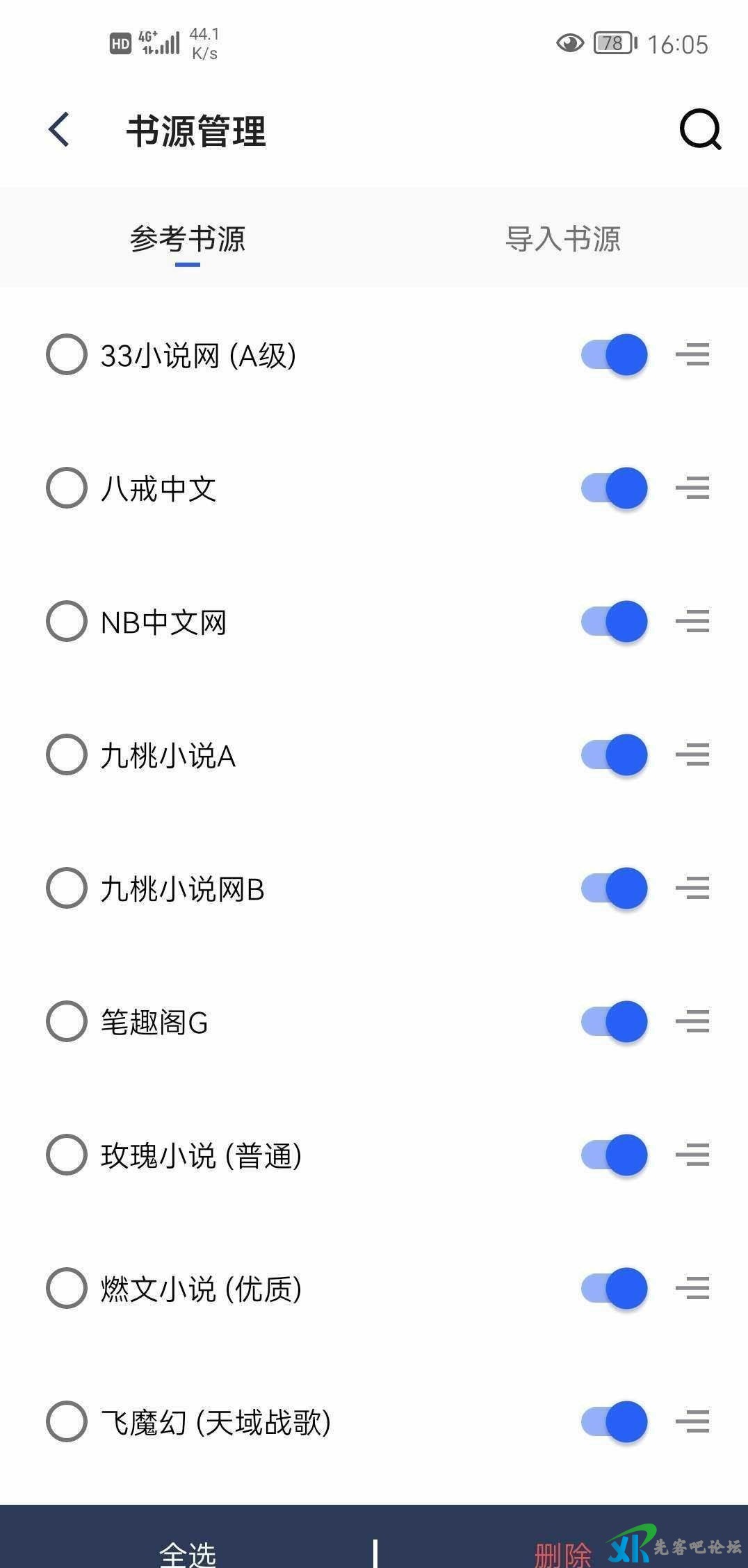The image size is (748, 1568).
Task: Click the drag handle for 燃文小说 (优质)
Action: (694, 1289)
